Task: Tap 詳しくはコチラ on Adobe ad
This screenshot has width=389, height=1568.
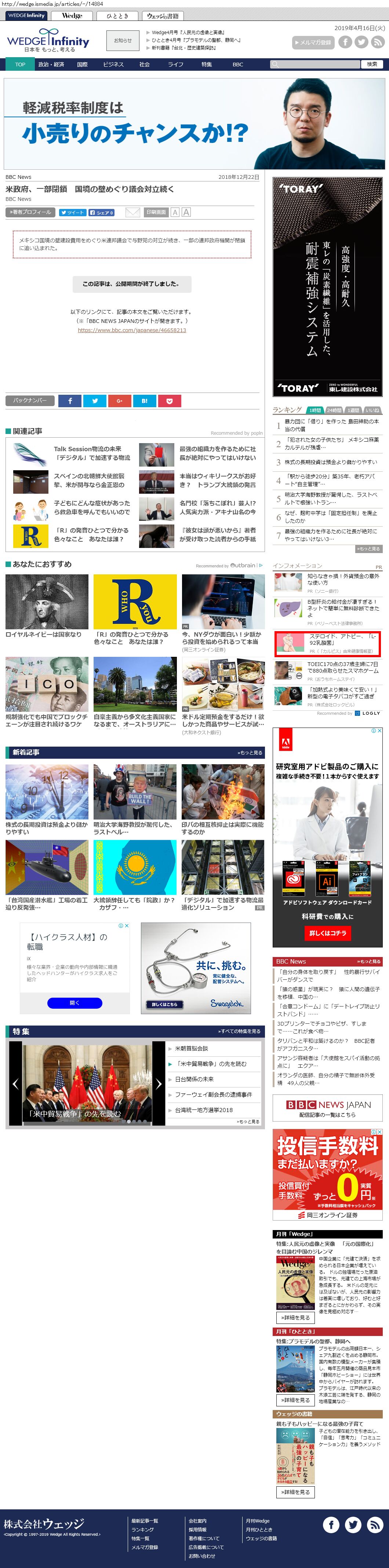Action: [x=327, y=932]
